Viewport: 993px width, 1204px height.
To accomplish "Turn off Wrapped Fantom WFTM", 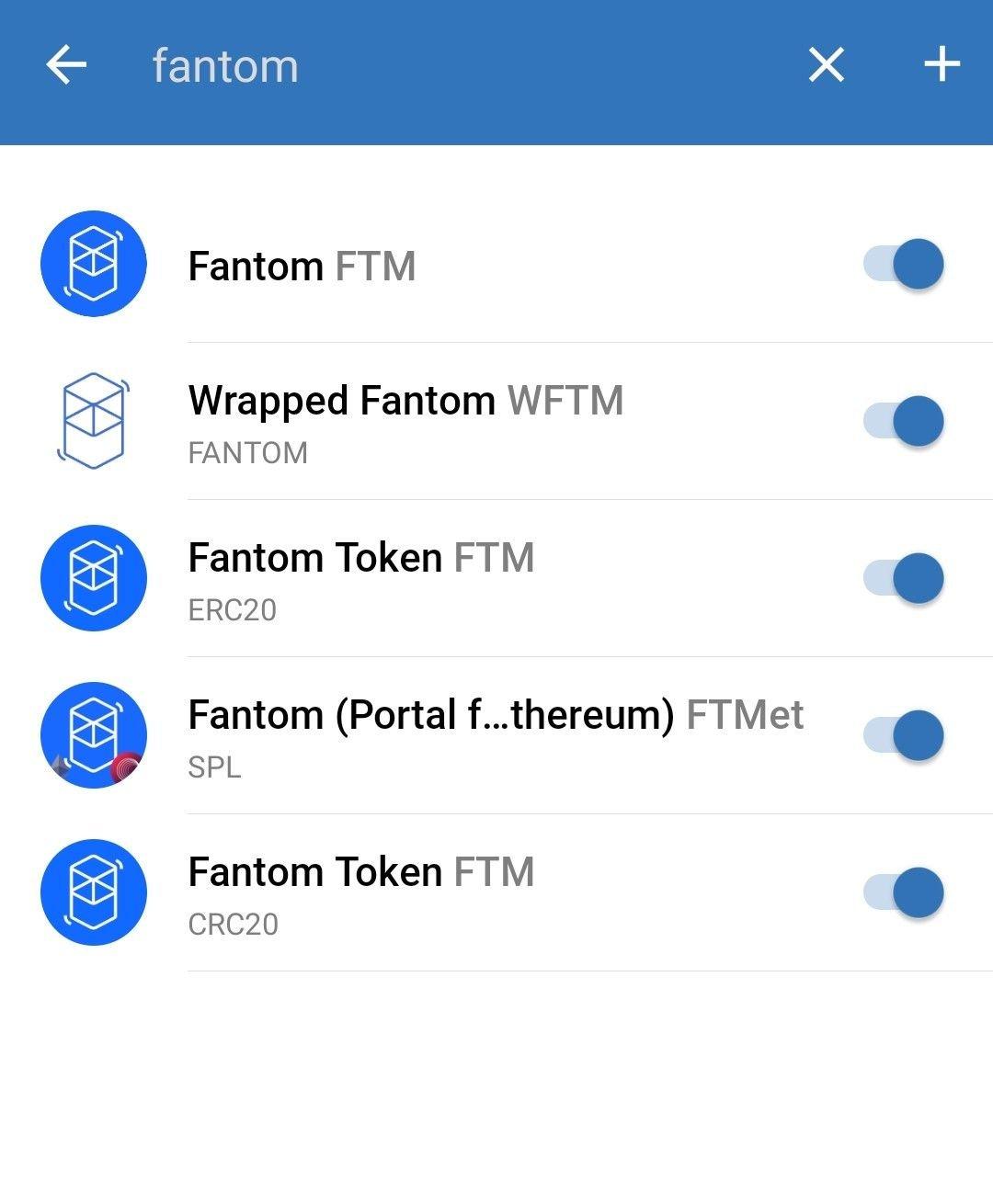I will 901,420.
